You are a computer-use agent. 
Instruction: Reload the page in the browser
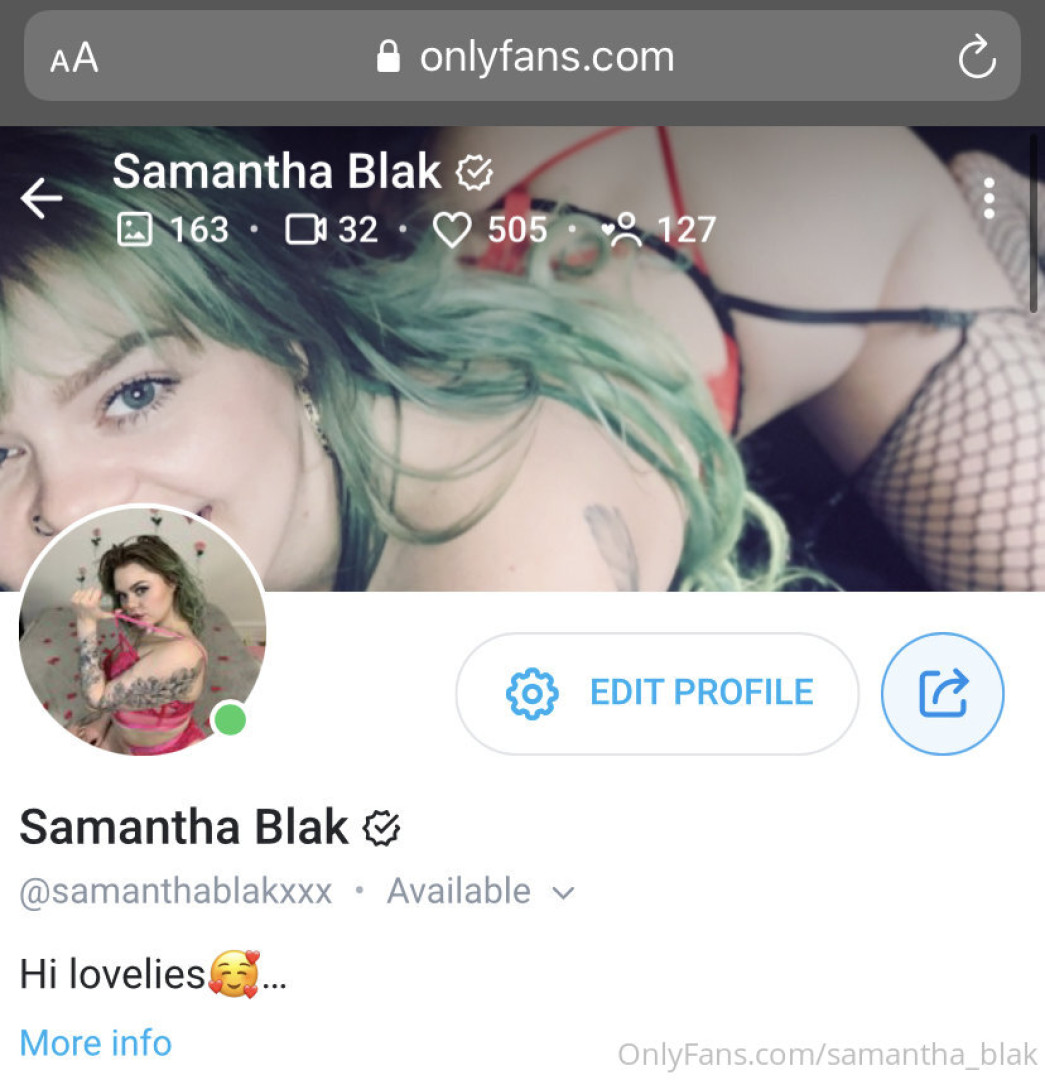[976, 58]
